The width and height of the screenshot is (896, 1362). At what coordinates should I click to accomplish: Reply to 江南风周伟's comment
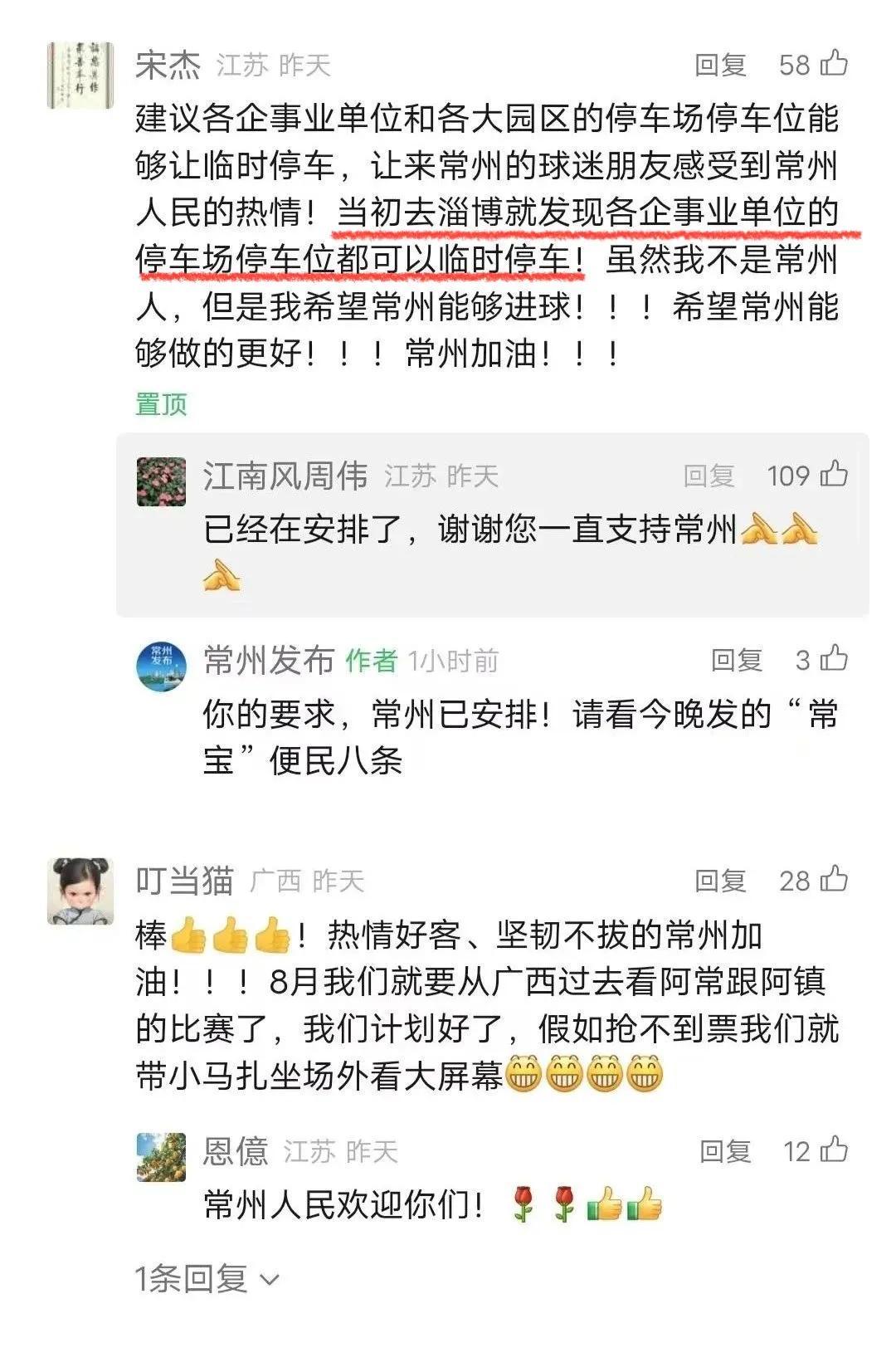tap(709, 476)
